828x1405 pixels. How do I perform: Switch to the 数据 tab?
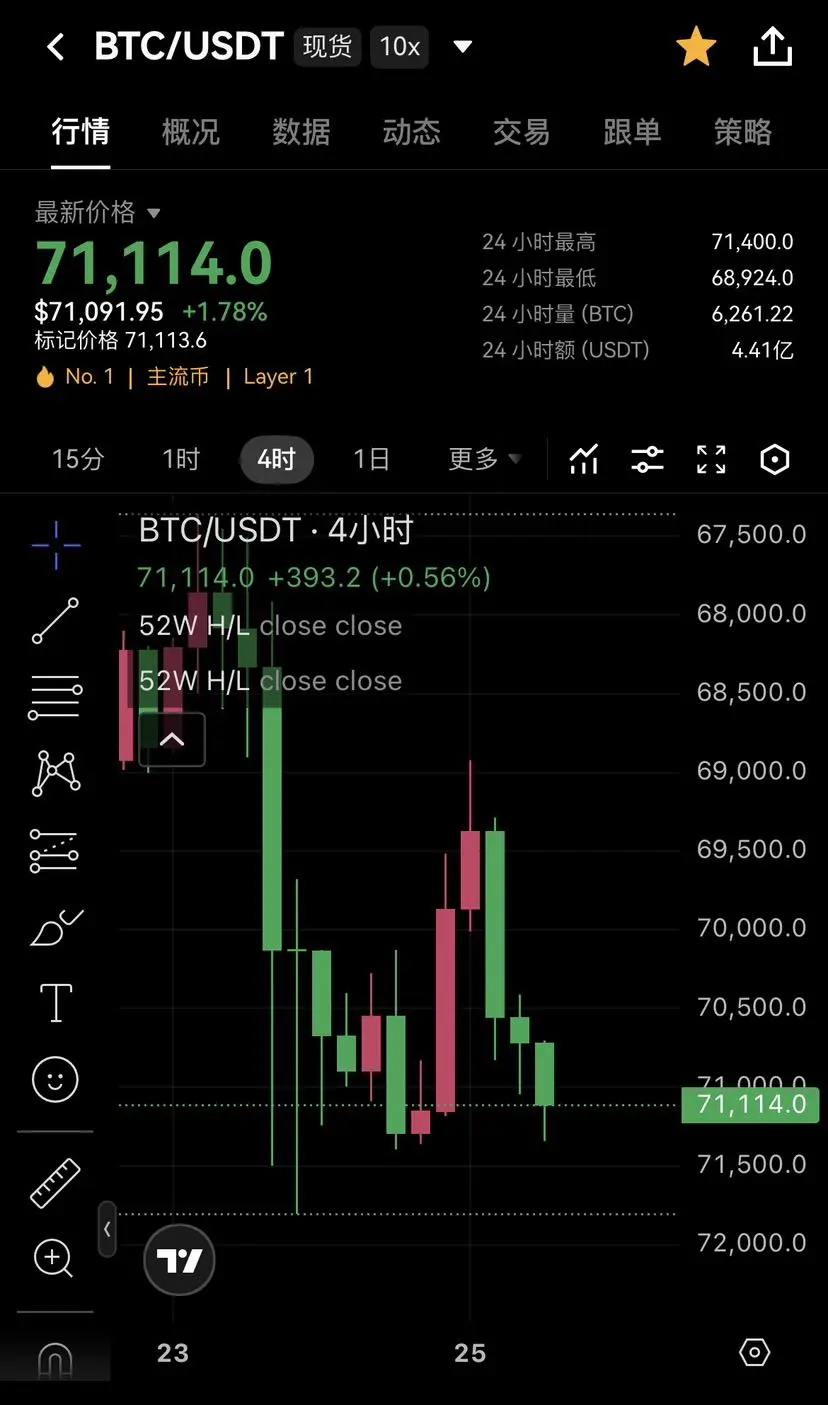pos(301,132)
